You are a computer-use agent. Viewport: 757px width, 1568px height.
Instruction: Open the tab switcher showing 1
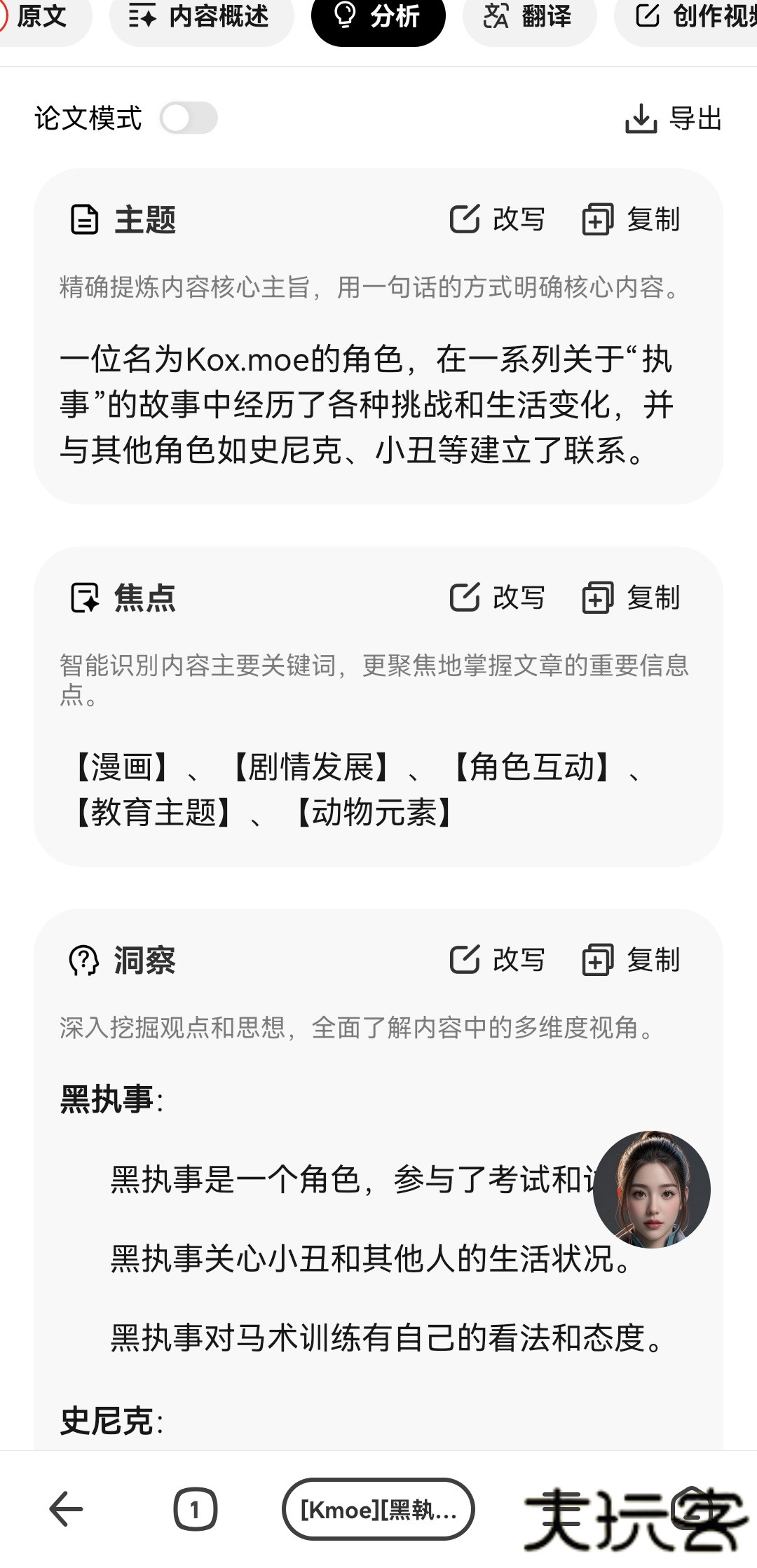195,1509
